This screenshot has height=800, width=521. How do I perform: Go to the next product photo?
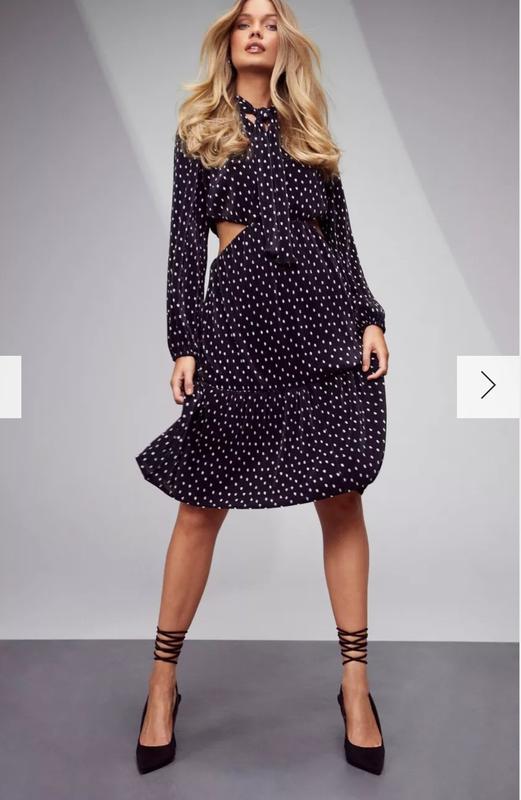click(x=488, y=387)
